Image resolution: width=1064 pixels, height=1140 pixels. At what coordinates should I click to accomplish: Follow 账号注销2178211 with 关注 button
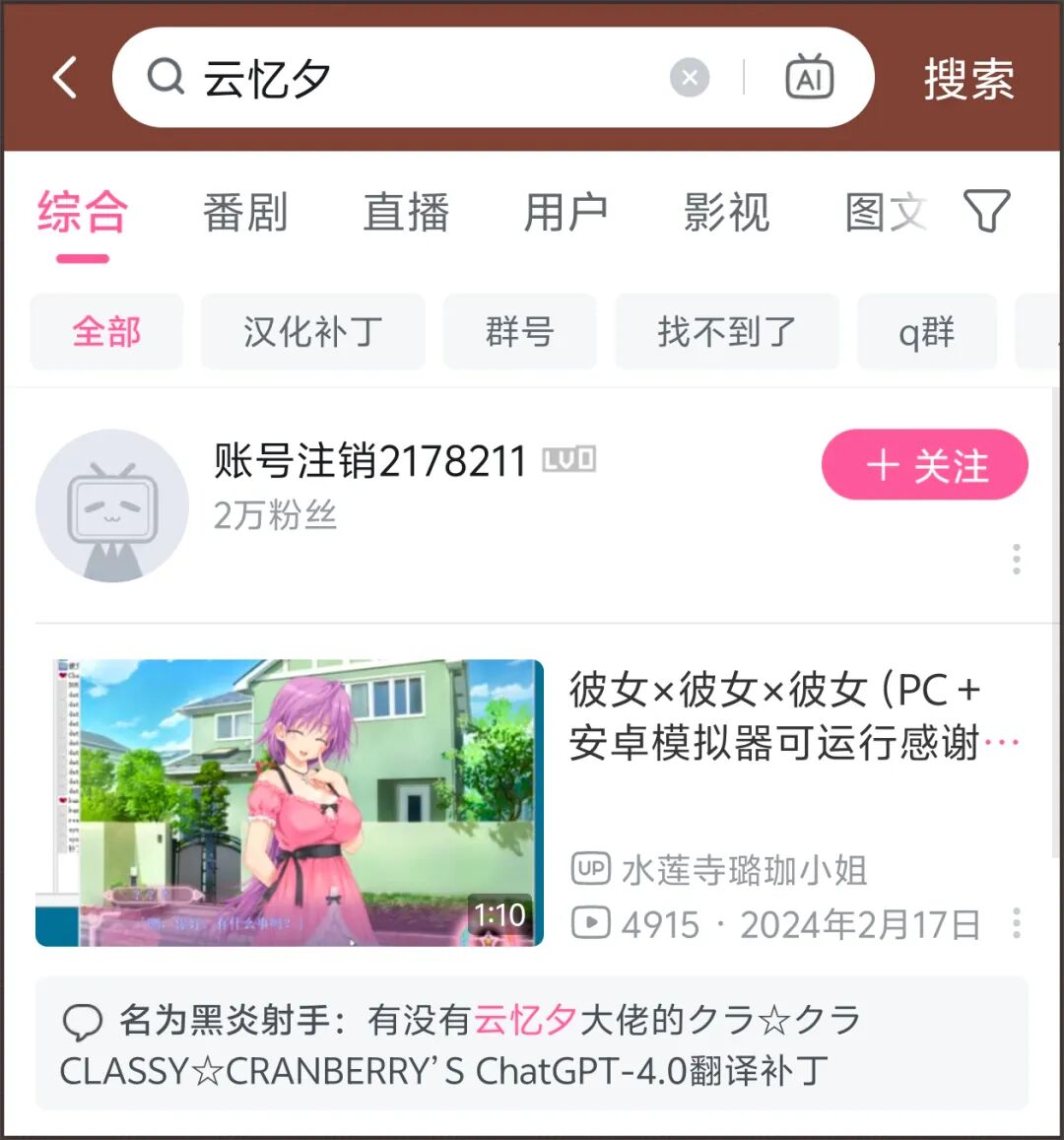924,465
